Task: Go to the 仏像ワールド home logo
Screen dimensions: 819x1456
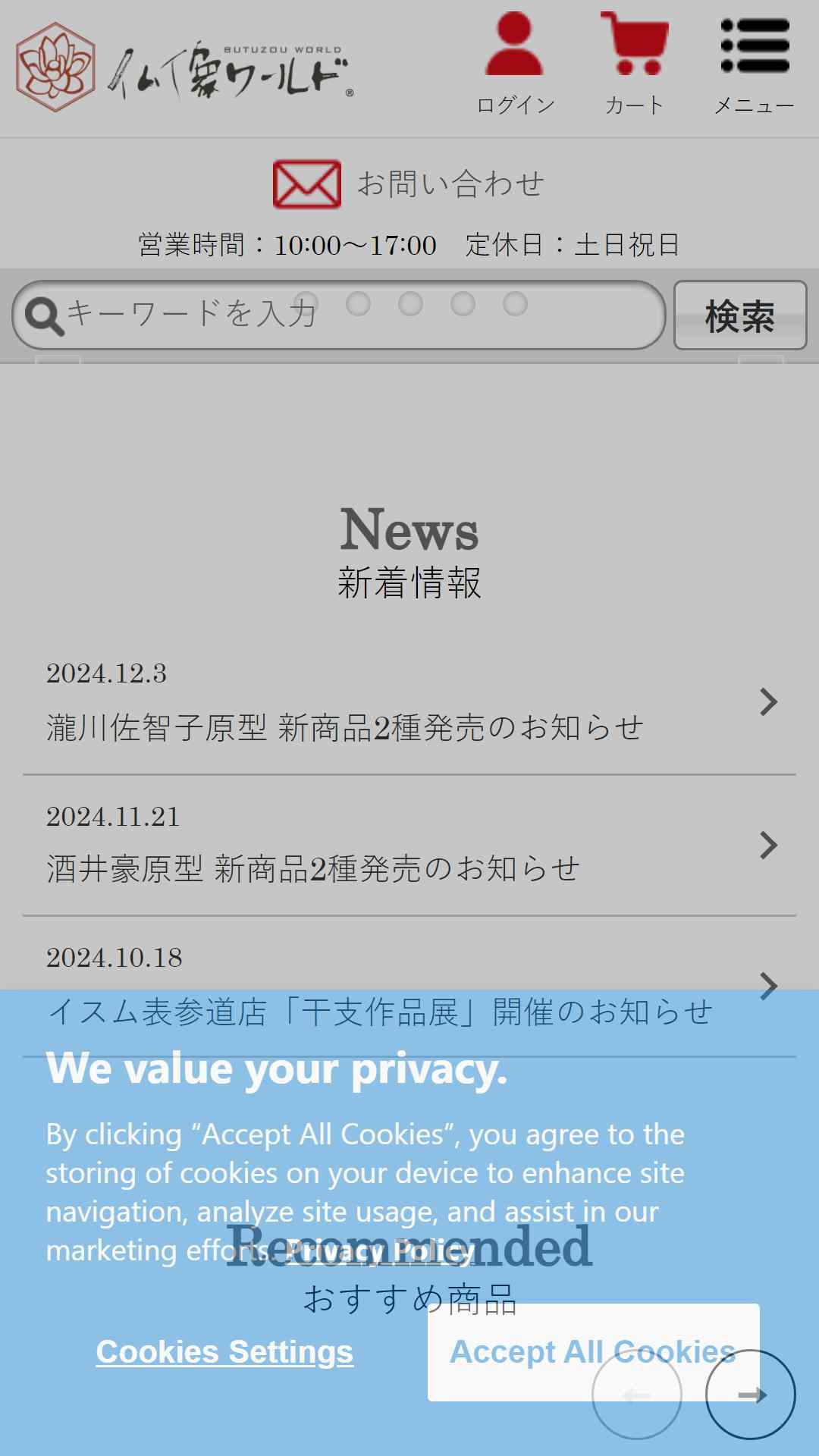Action: coord(185,67)
